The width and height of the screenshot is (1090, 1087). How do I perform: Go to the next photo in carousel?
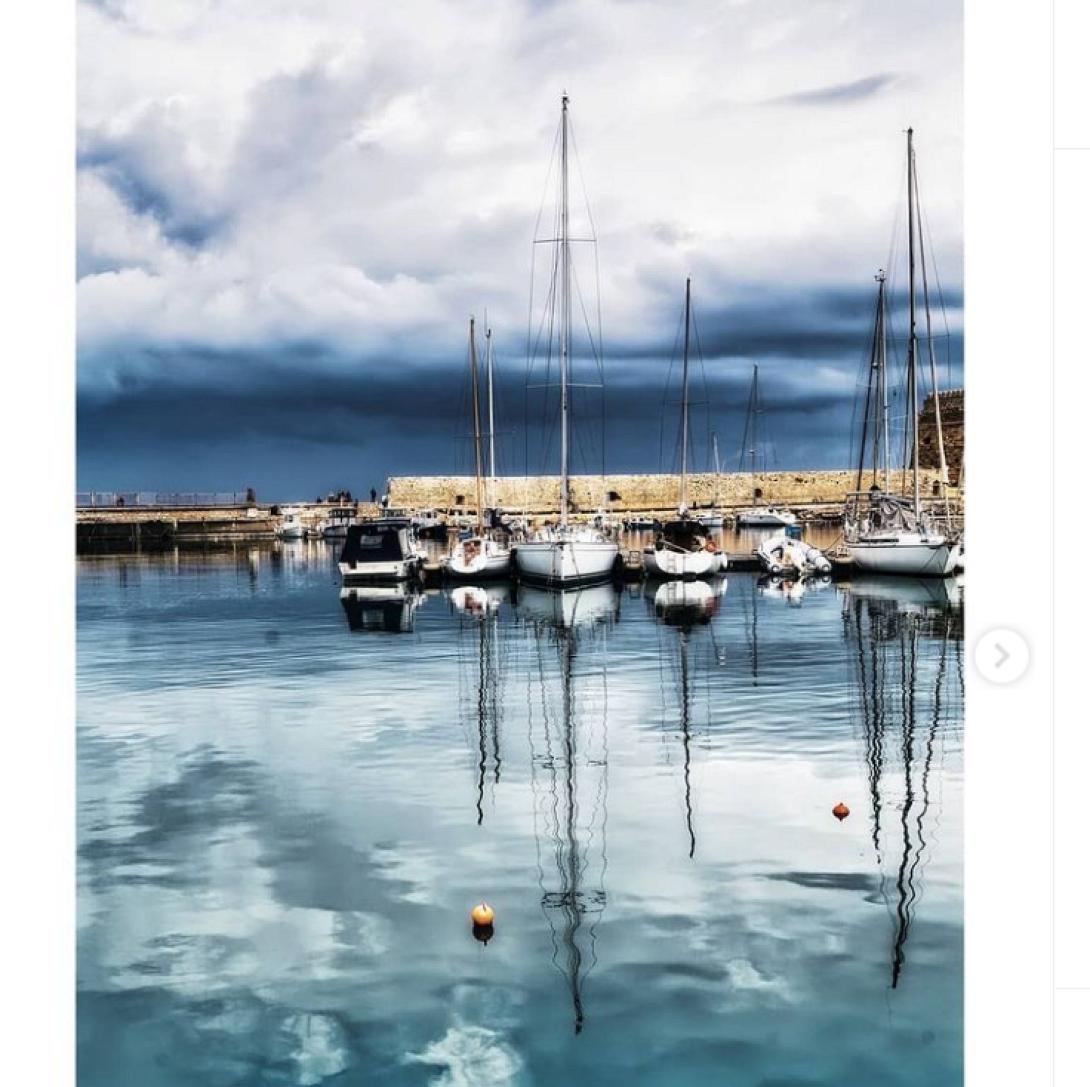[1001, 656]
